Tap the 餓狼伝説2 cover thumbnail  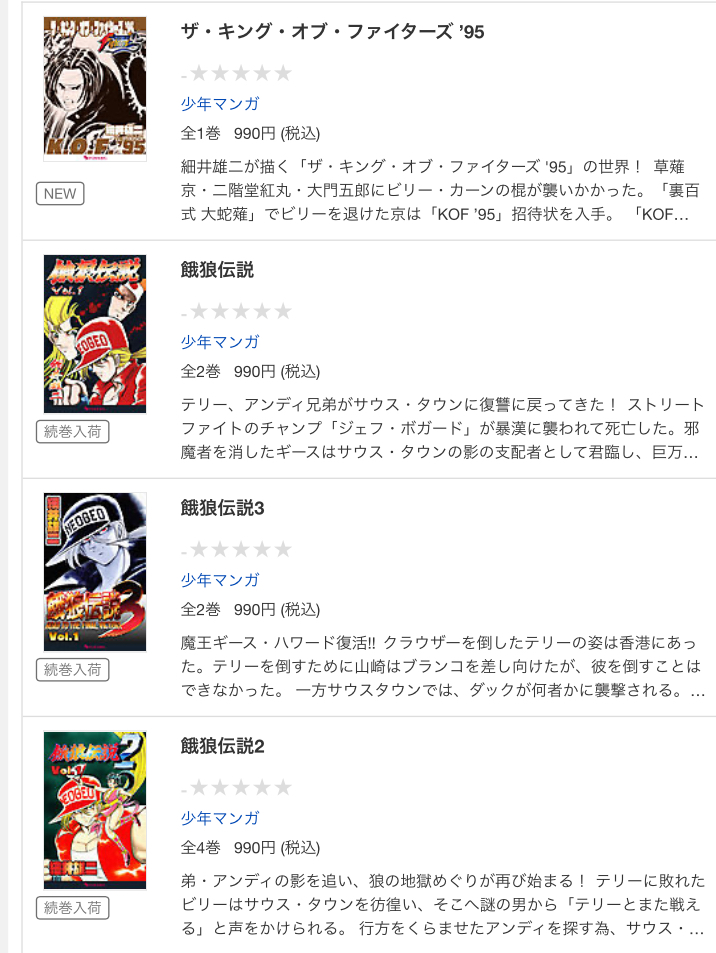pos(94,809)
